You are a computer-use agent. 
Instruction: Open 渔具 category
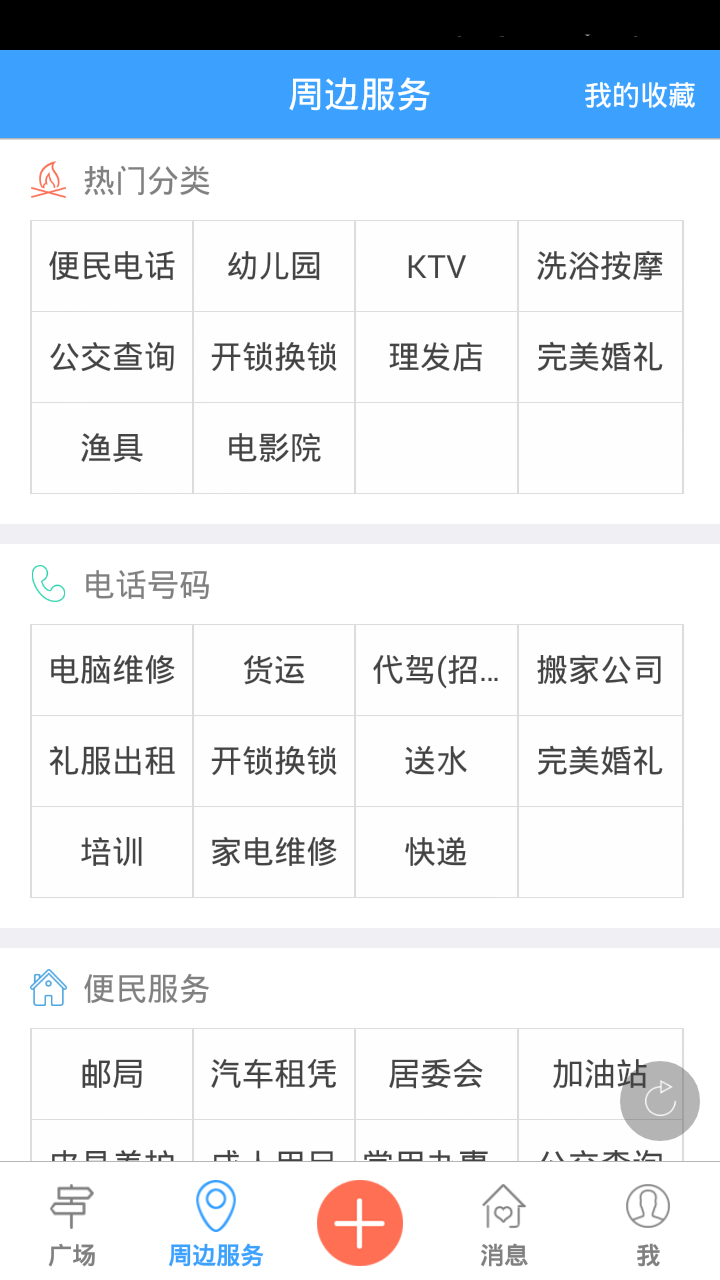[112, 448]
